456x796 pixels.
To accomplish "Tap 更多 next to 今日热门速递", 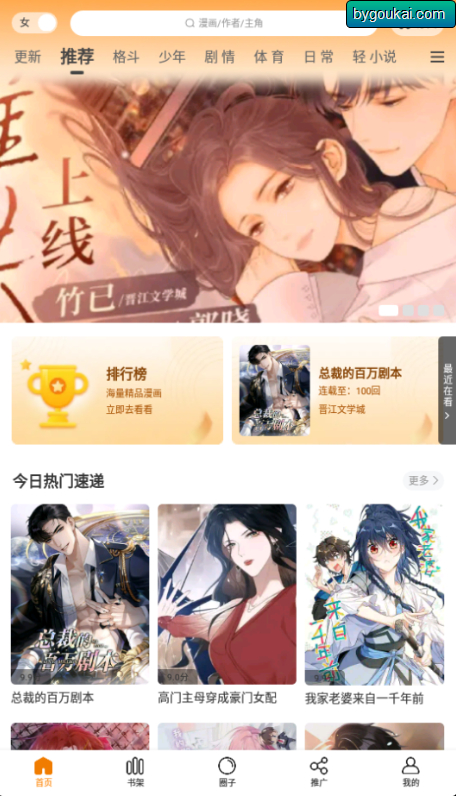I will point(423,480).
